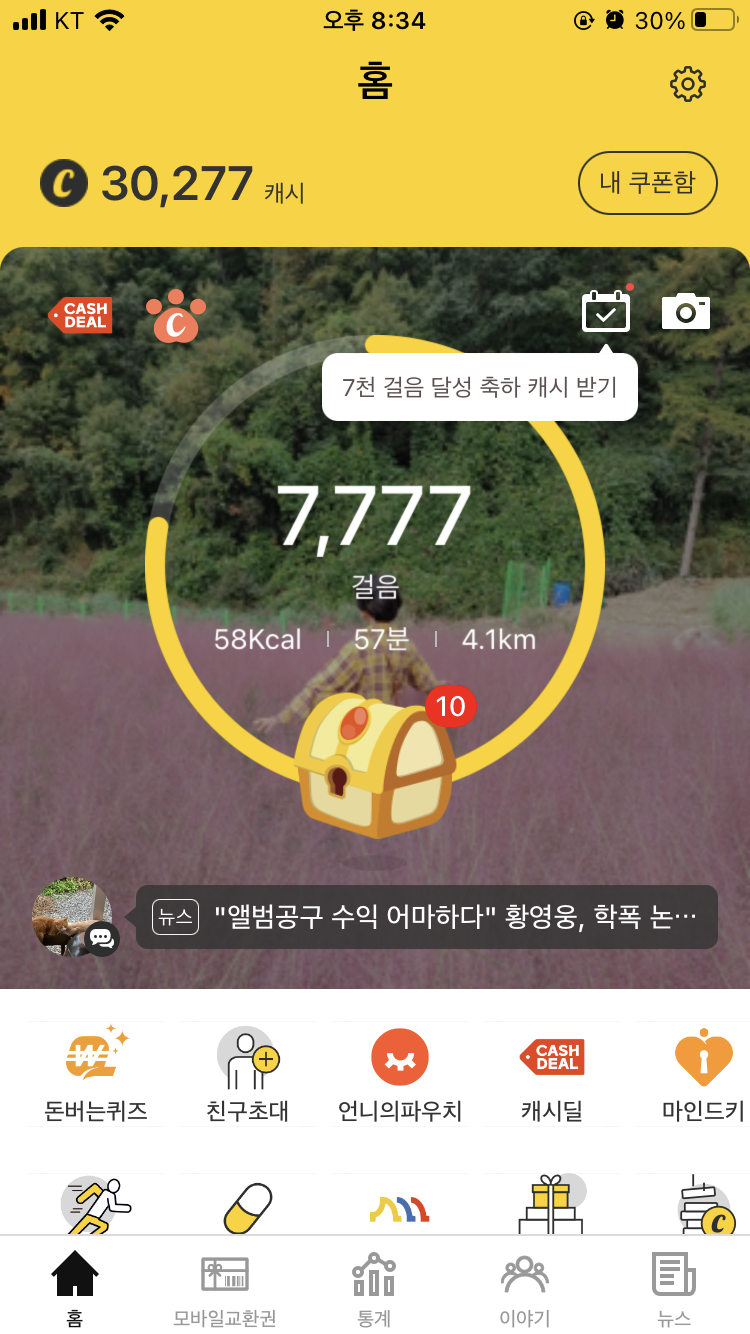Select the 홈 tab
This screenshot has height=1334, width=750.
click(75, 1289)
